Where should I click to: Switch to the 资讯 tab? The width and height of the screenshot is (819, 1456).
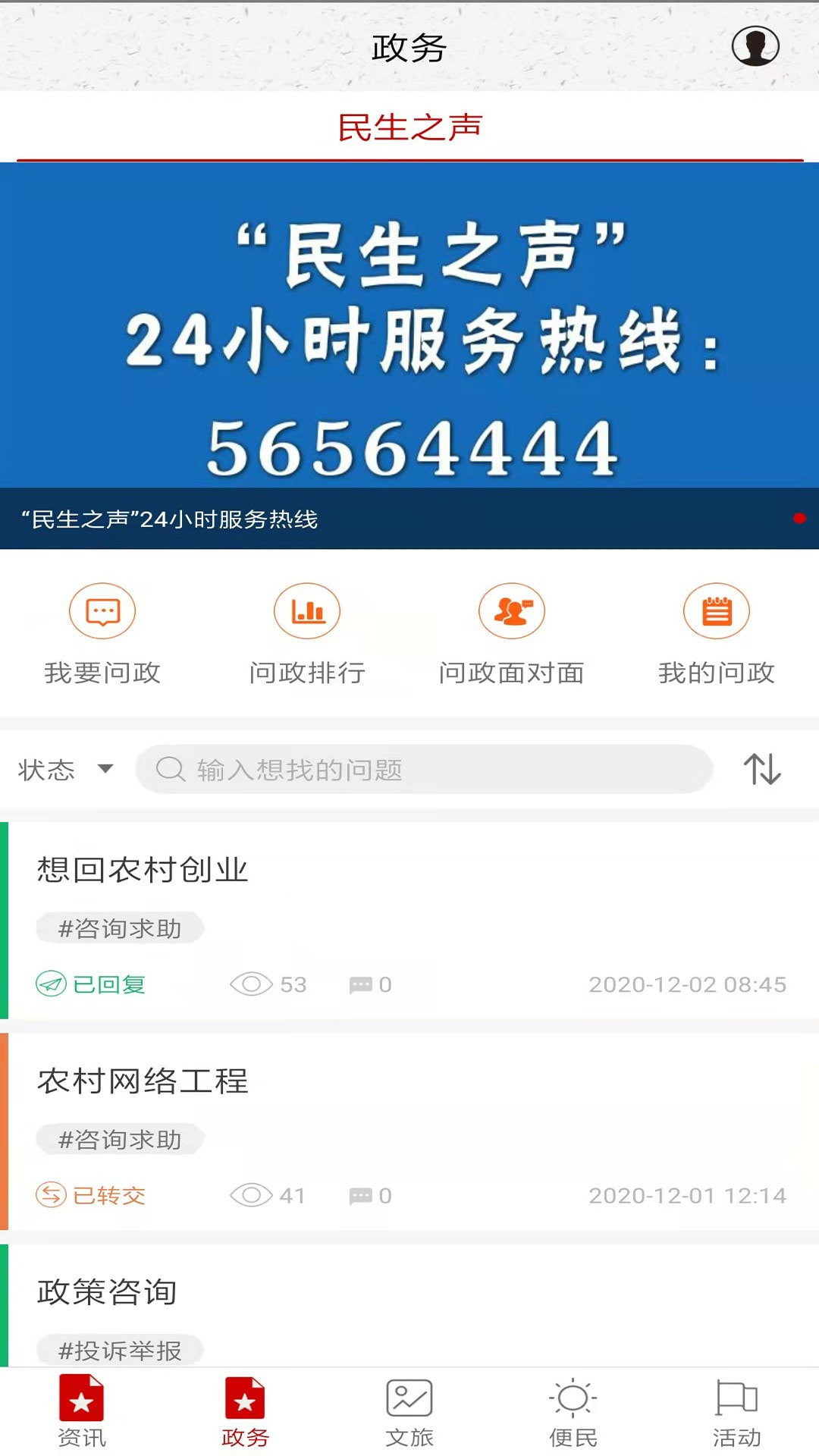pyautogui.click(x=82, y=1412)
